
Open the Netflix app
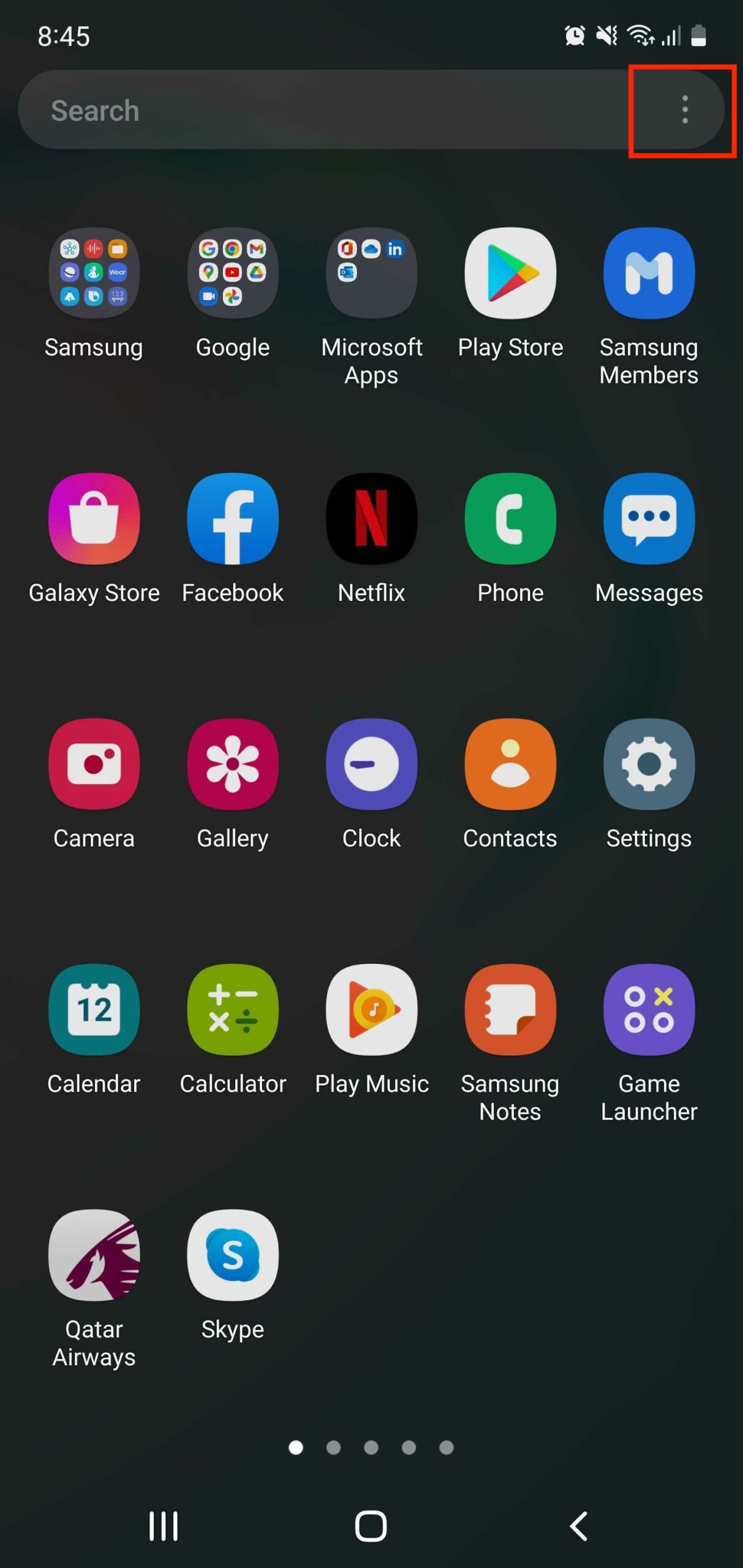[371, 518]
